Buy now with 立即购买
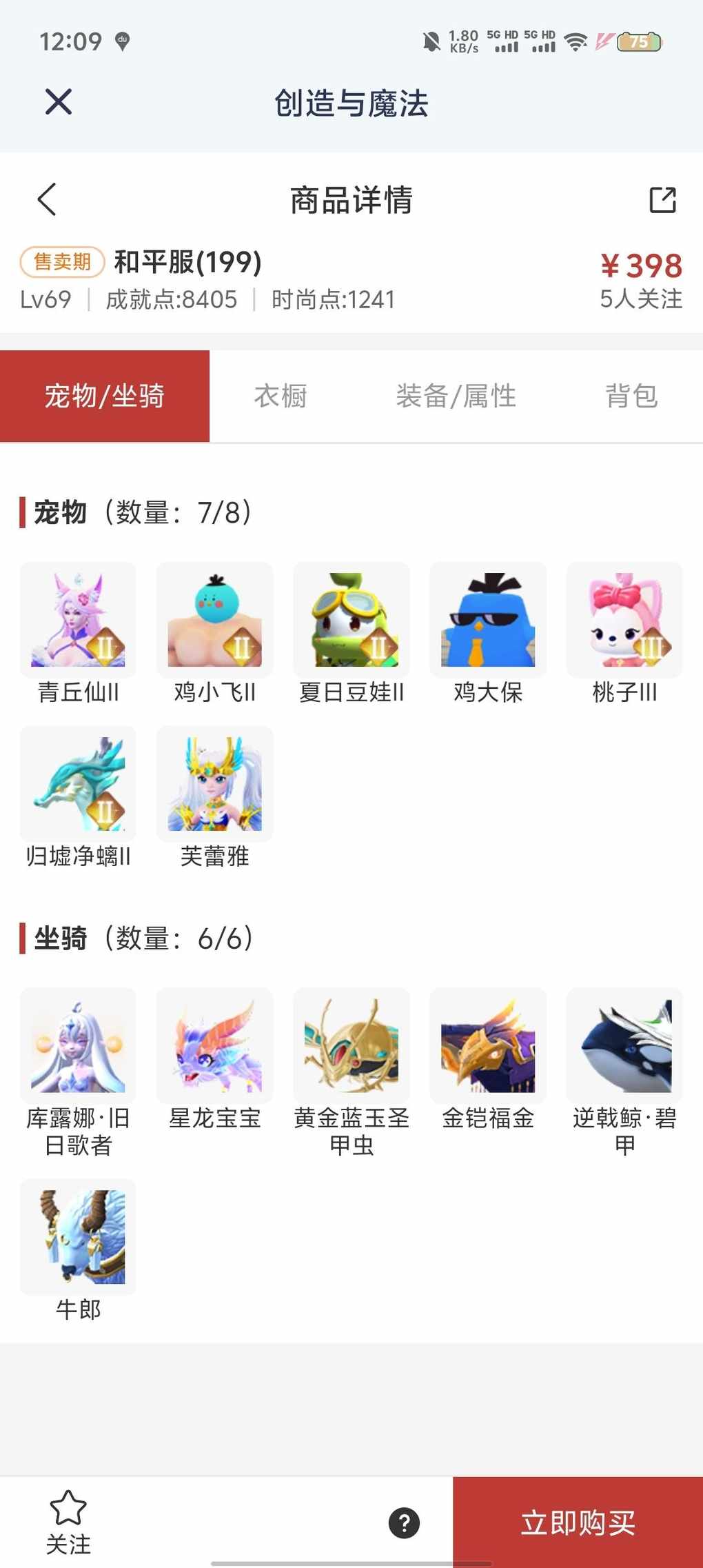 click(x=578, y=1523)
